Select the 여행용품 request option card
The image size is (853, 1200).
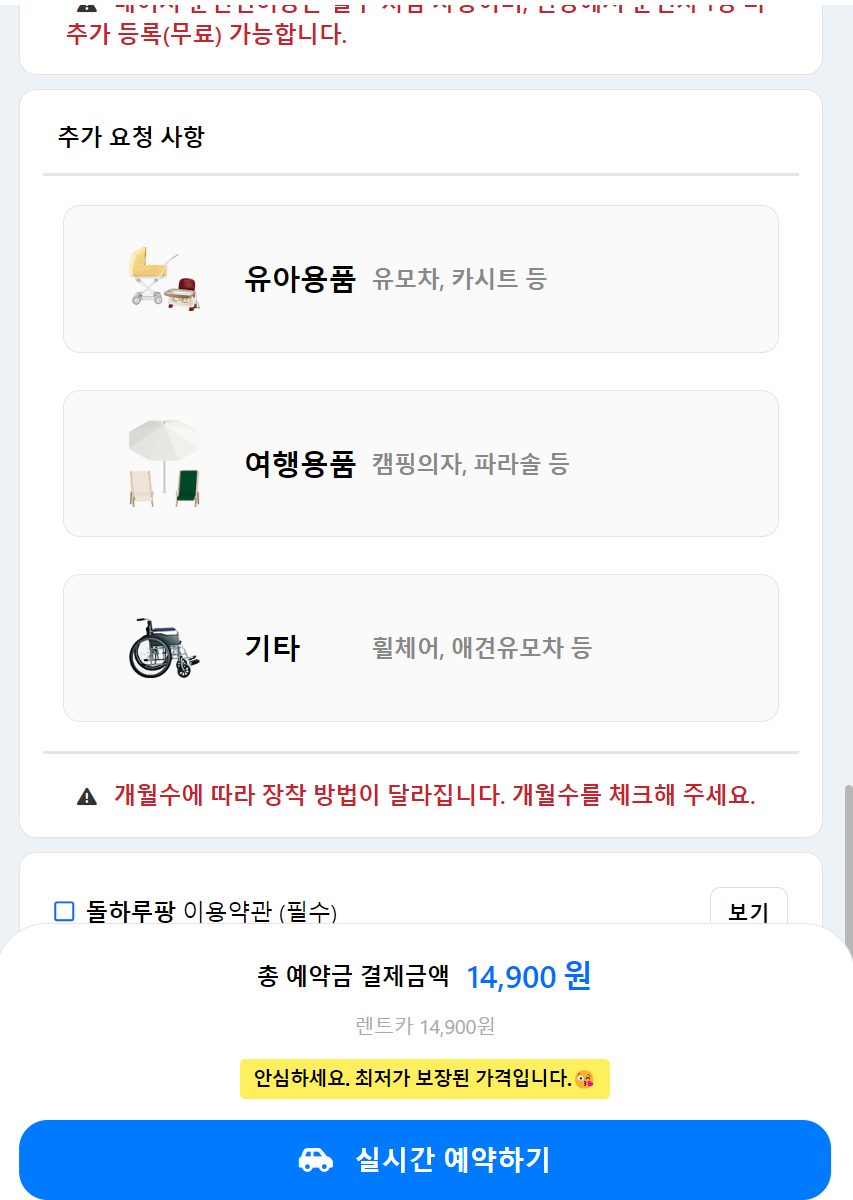point(420,462)
